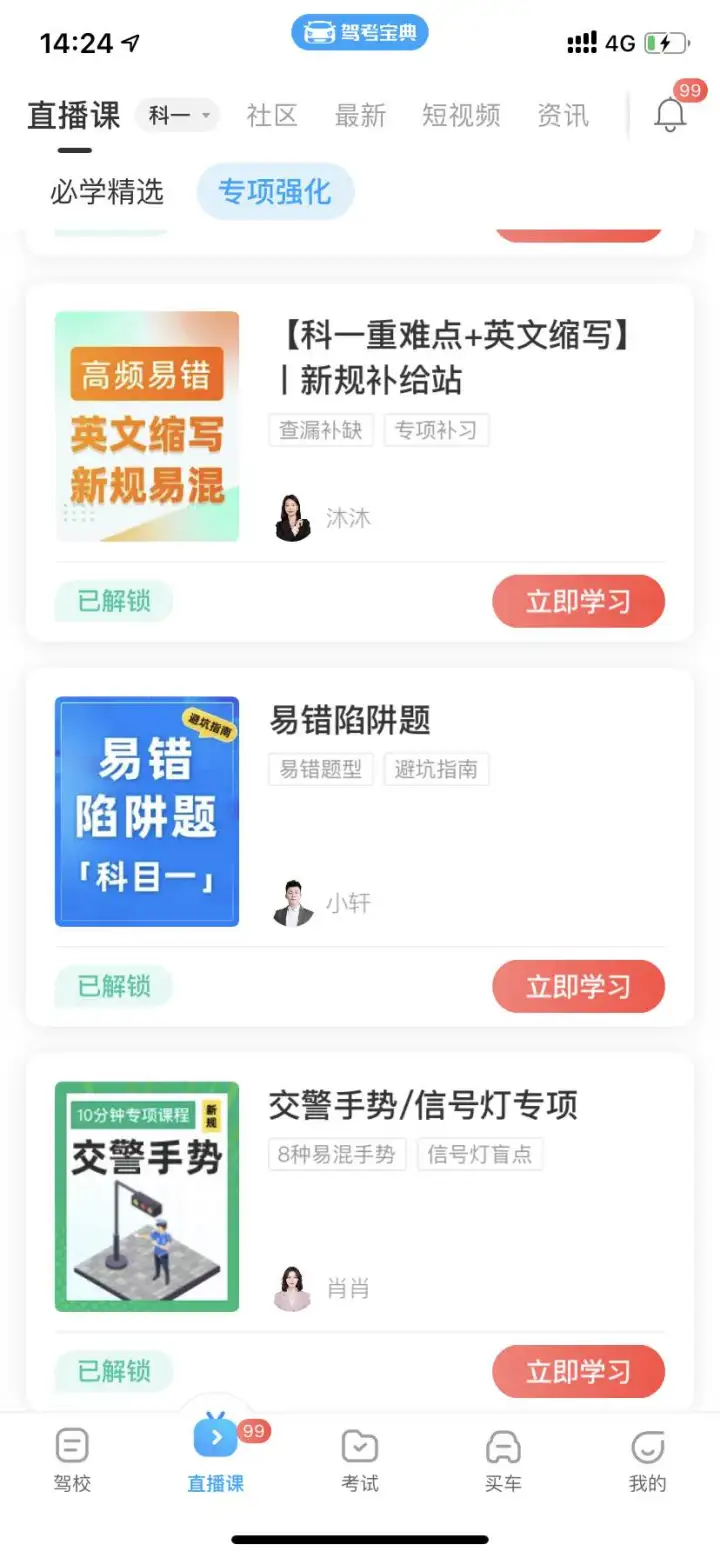Go to the 我的 bottom tab
This screenshot has height=1558, width=720.
pyautogui.click(x=647, y=1460)
